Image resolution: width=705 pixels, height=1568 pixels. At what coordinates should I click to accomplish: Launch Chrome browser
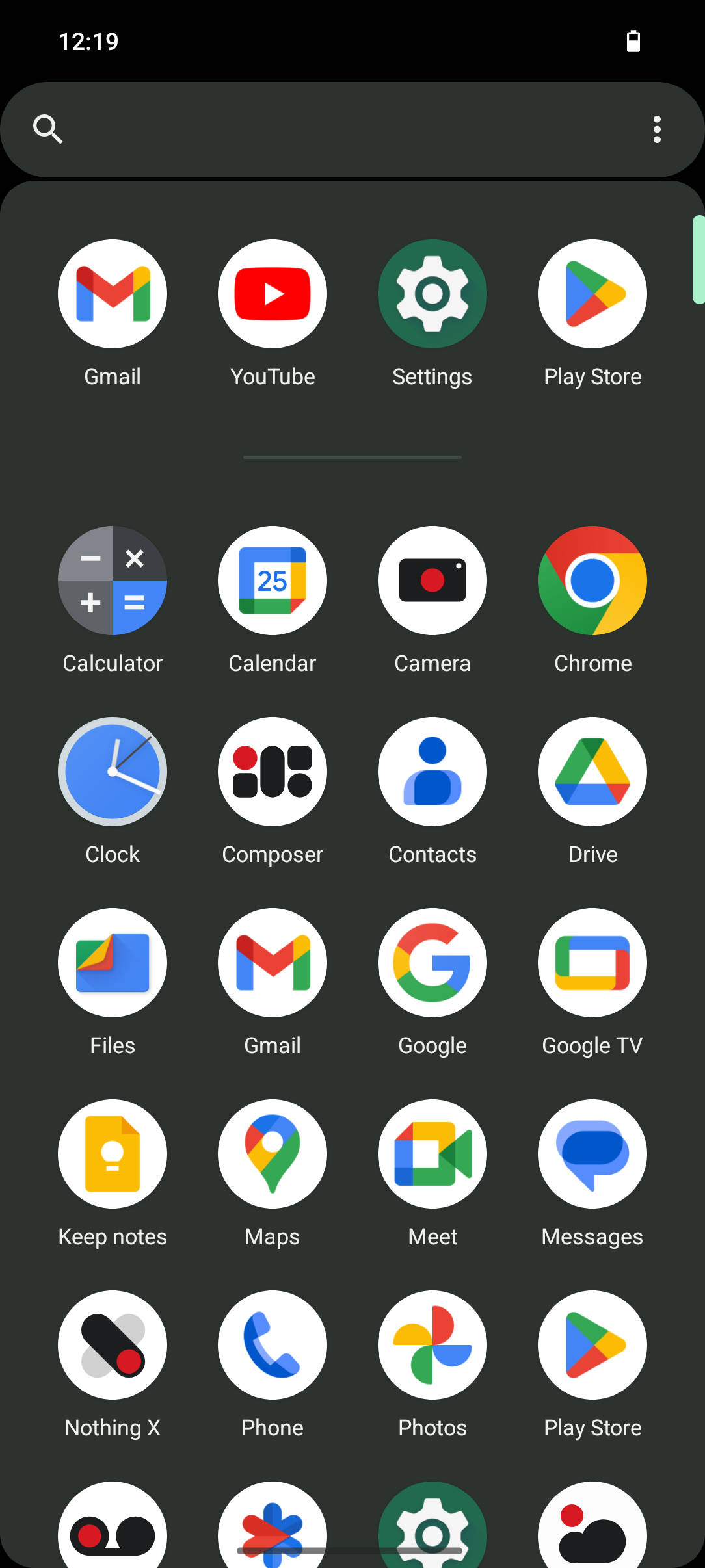point(592,581)
